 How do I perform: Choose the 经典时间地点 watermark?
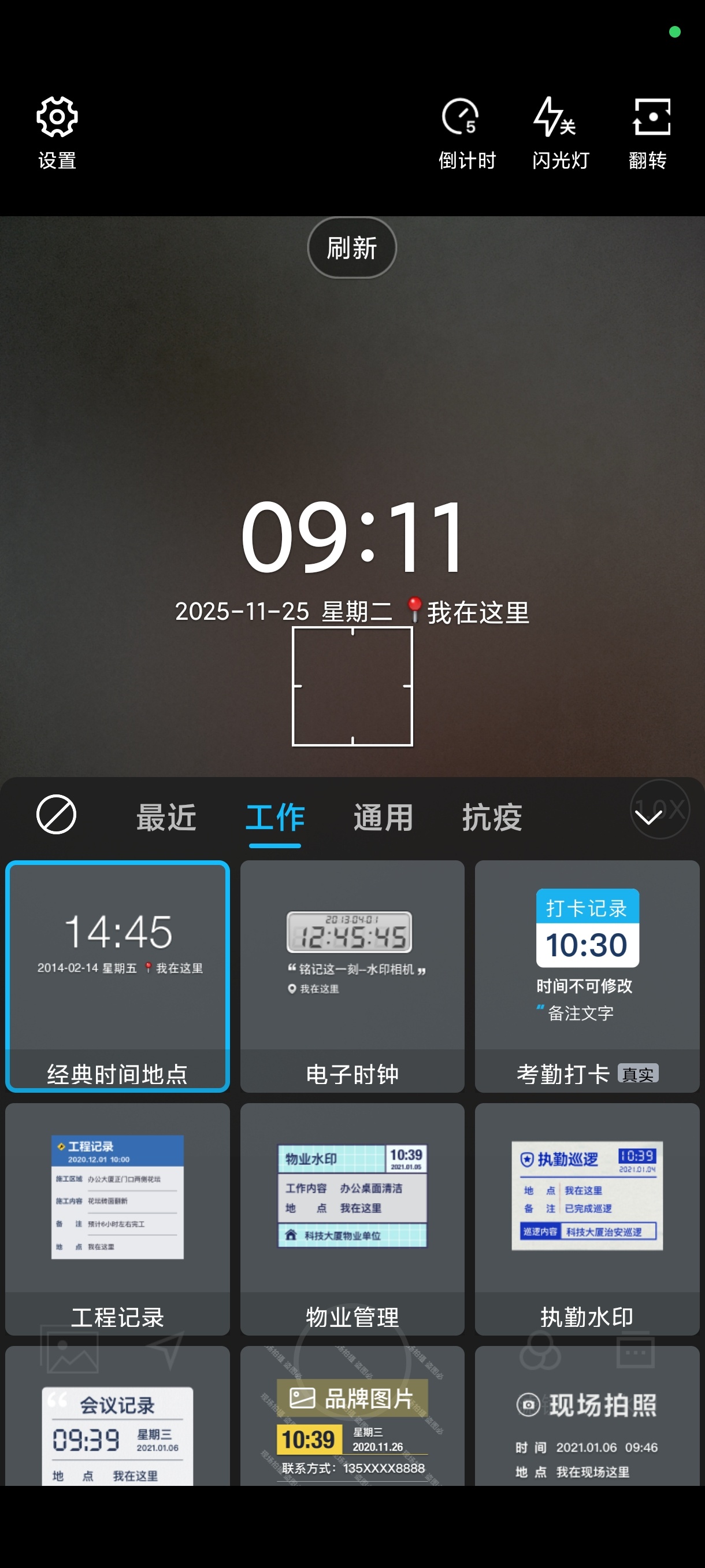[x=117, y=976]
